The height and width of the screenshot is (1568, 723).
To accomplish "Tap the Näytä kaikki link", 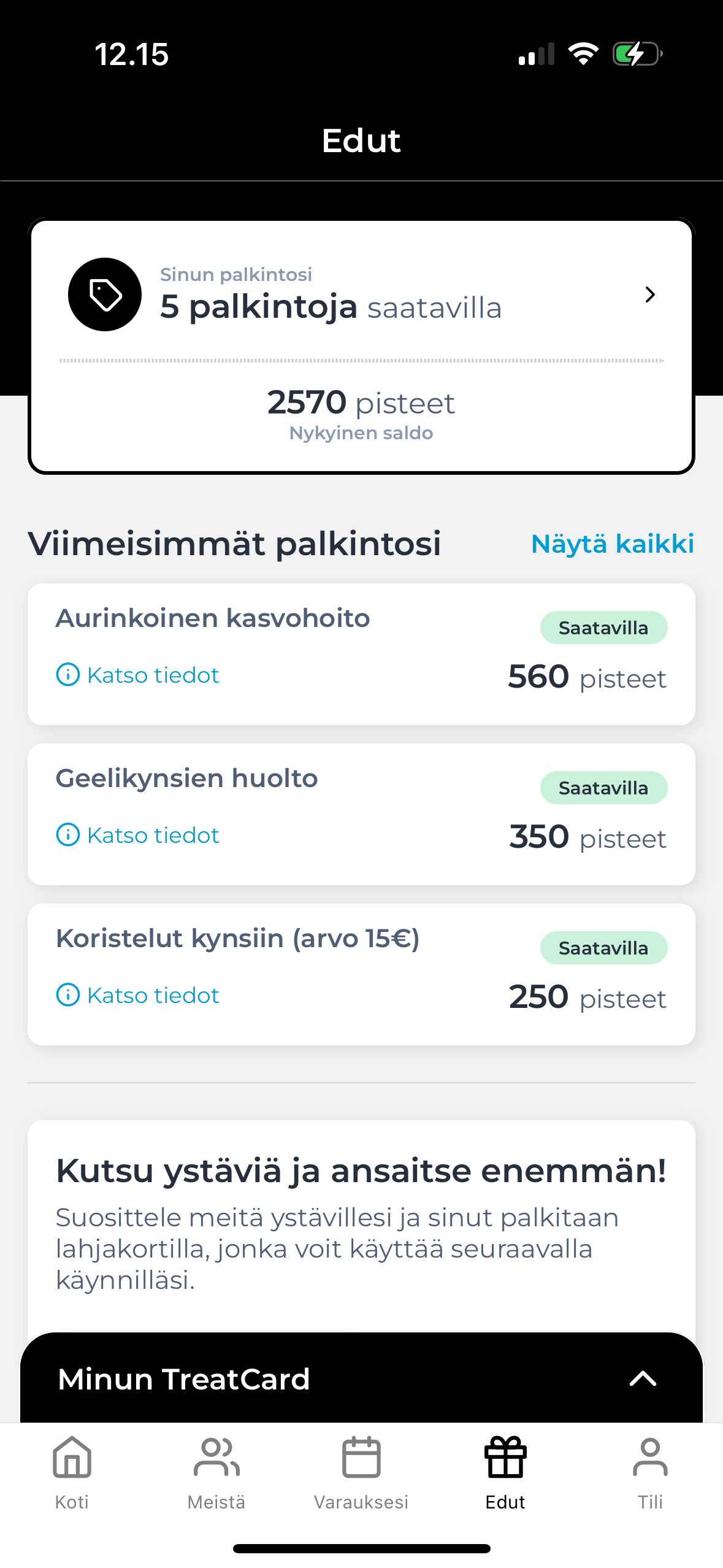I will pyautogui.click(x=612, y=544).
